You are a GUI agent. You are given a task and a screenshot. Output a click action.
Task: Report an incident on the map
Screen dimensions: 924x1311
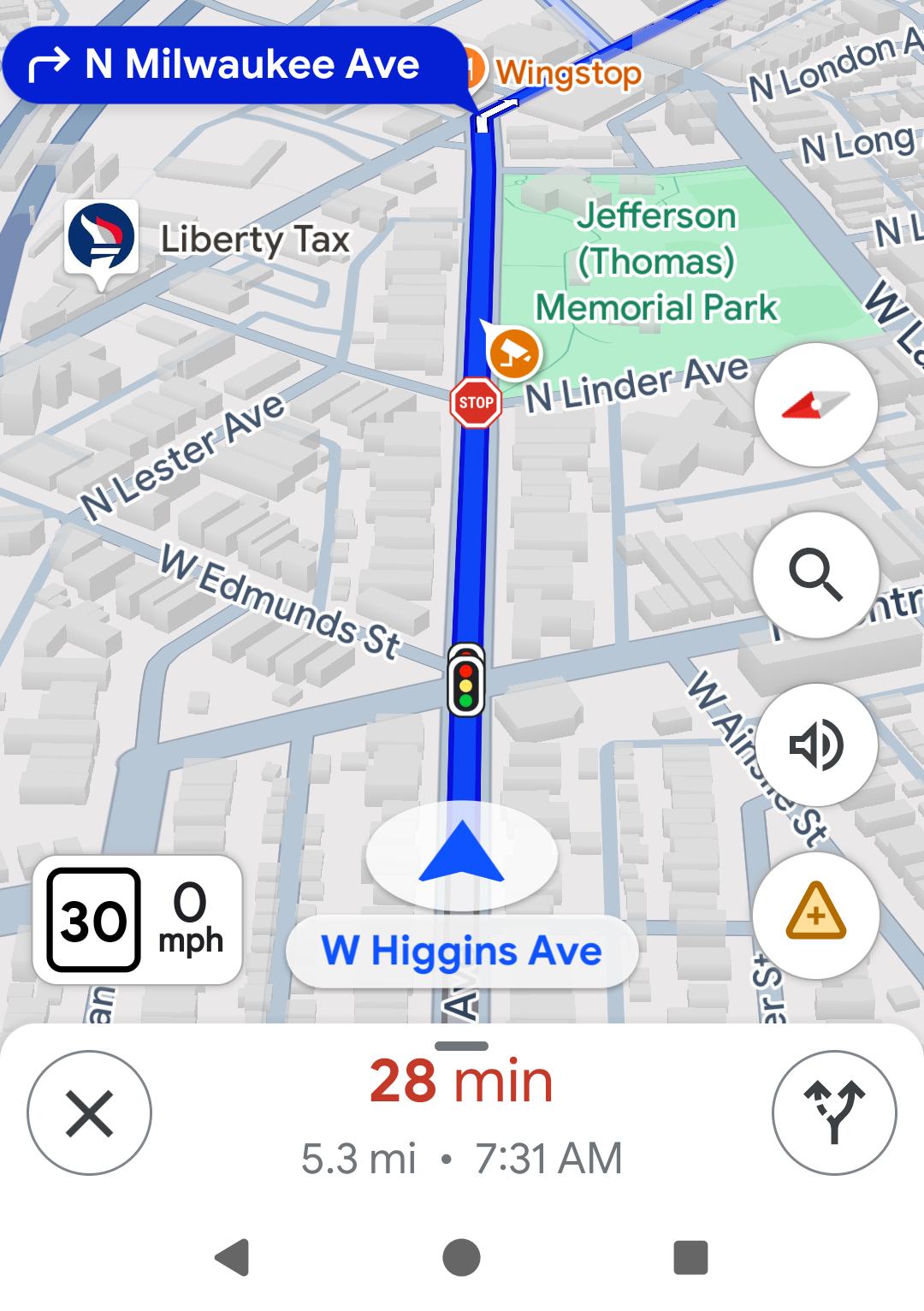pyautogui.click(x=815, y=913)
